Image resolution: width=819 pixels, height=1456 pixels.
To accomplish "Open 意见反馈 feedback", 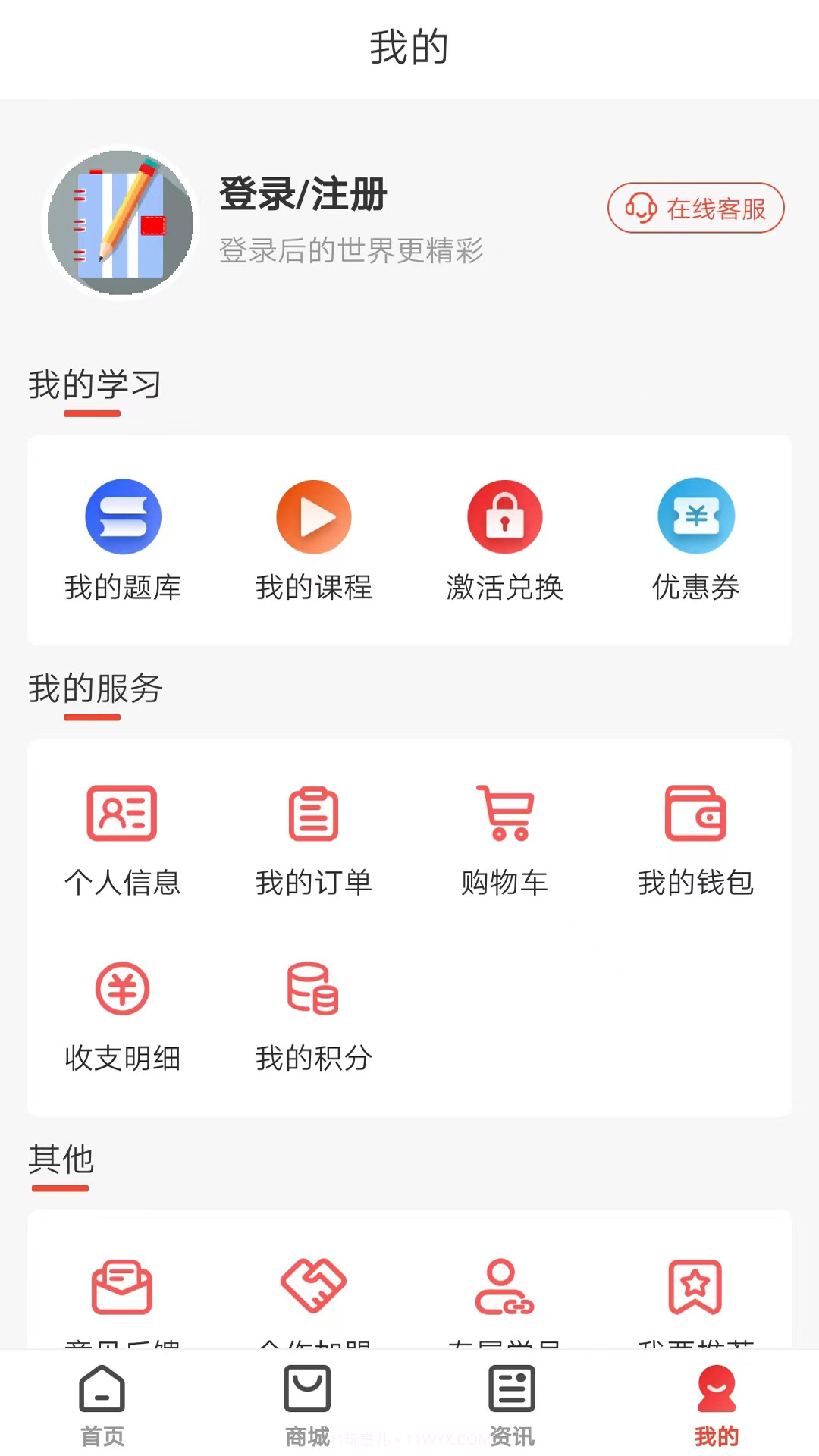I will pyautogui.click(x=124, y=1289).
